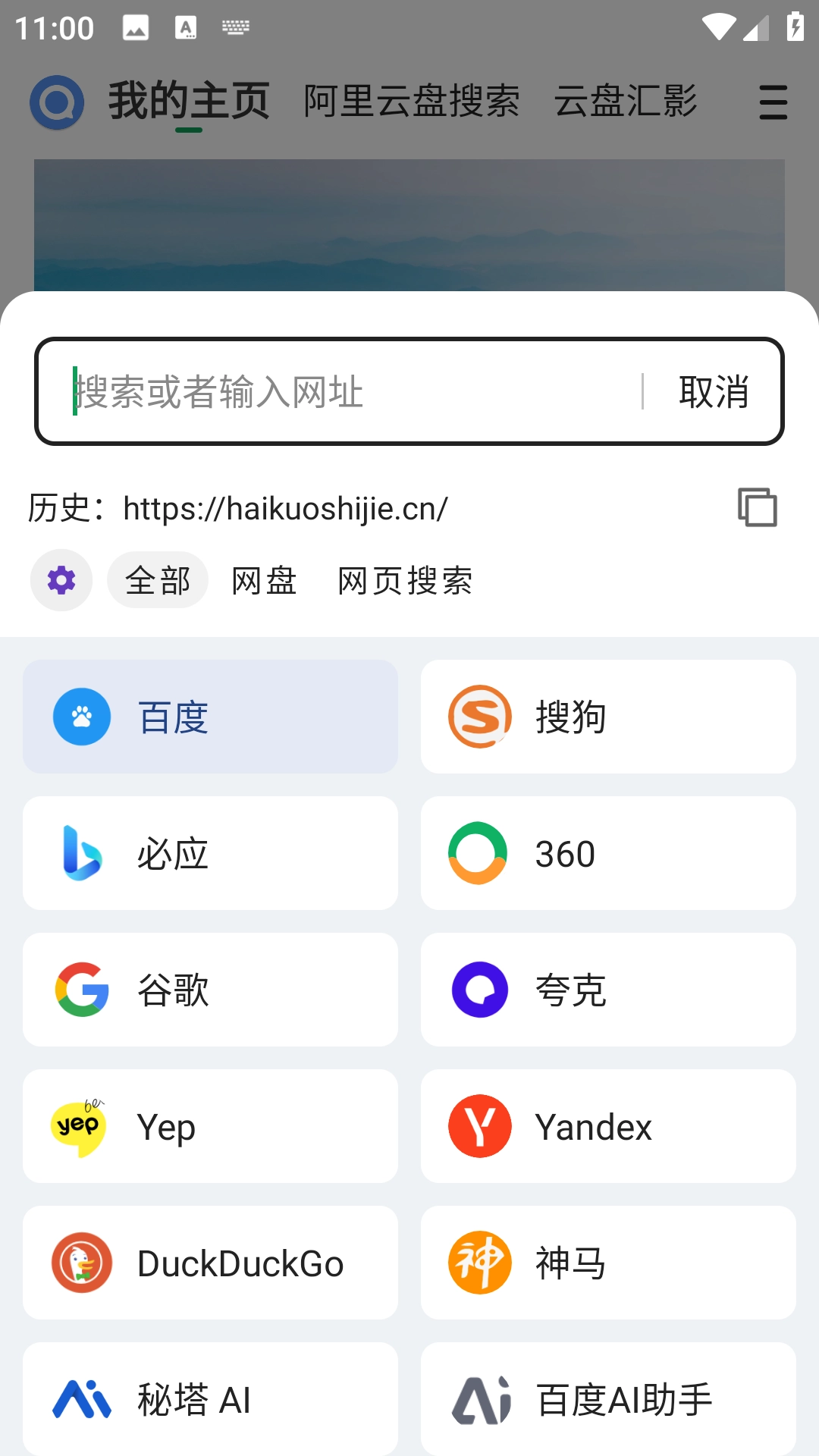Choose 搜狗 as the search engine

point(608,717)
